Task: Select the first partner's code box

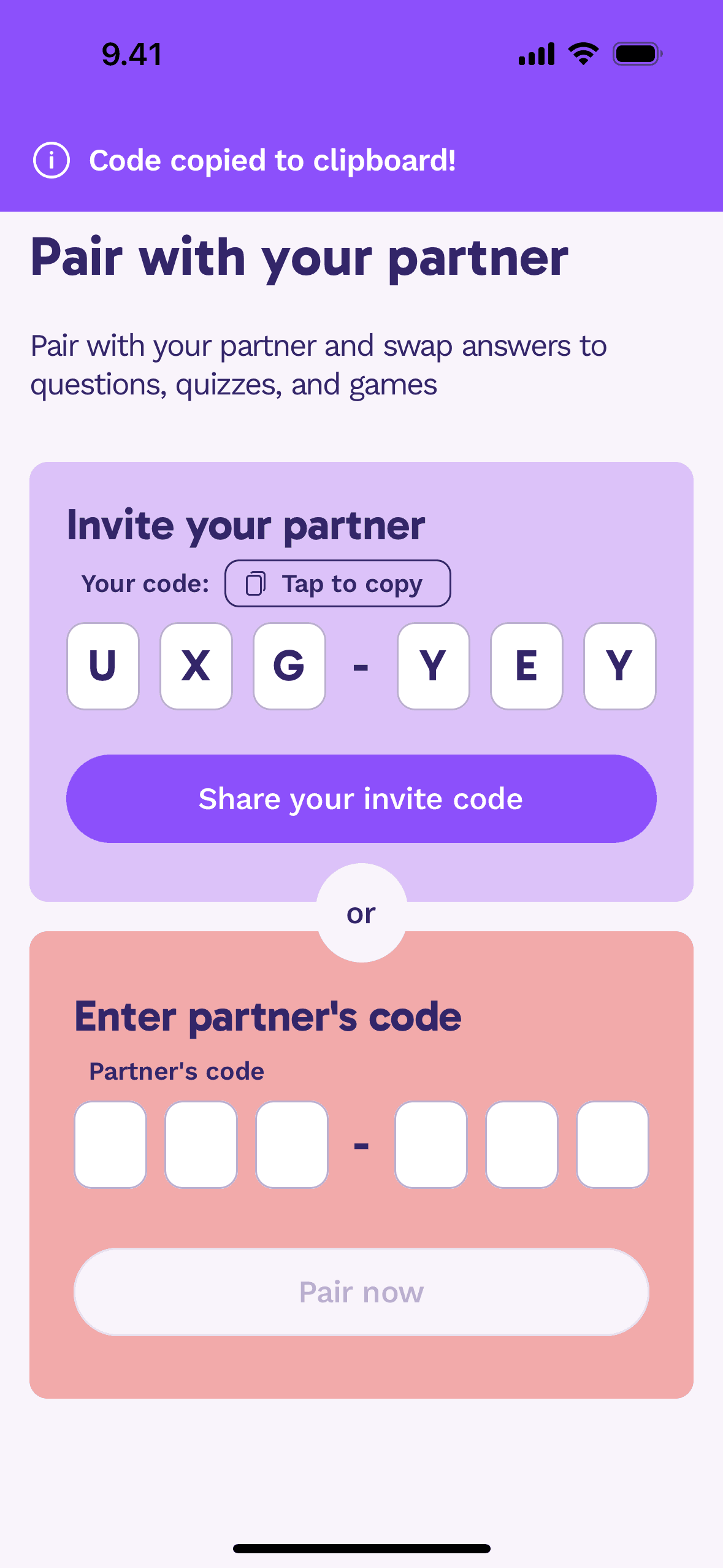Action: point(110,1145)
